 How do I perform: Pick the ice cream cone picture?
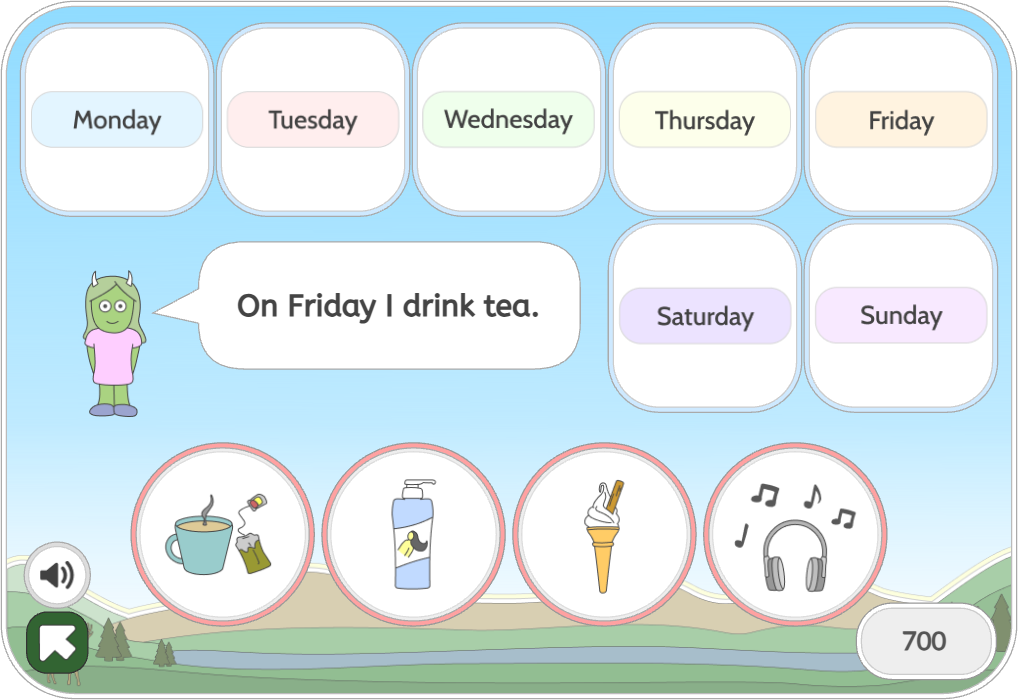click(x=604, y=535)
